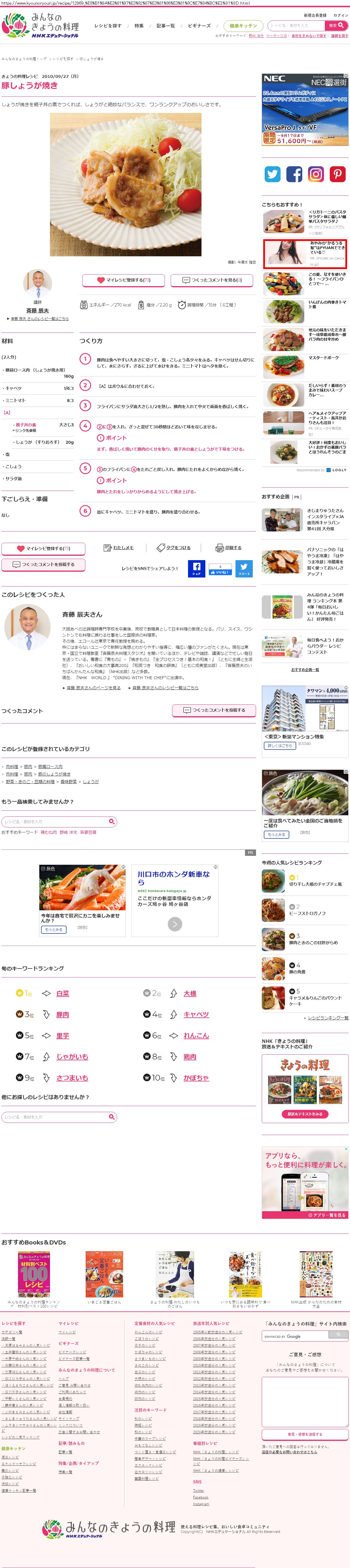Open the ログイン link
The height and width of the screenshot is (1568, 350).
click(x=341, y=15)
